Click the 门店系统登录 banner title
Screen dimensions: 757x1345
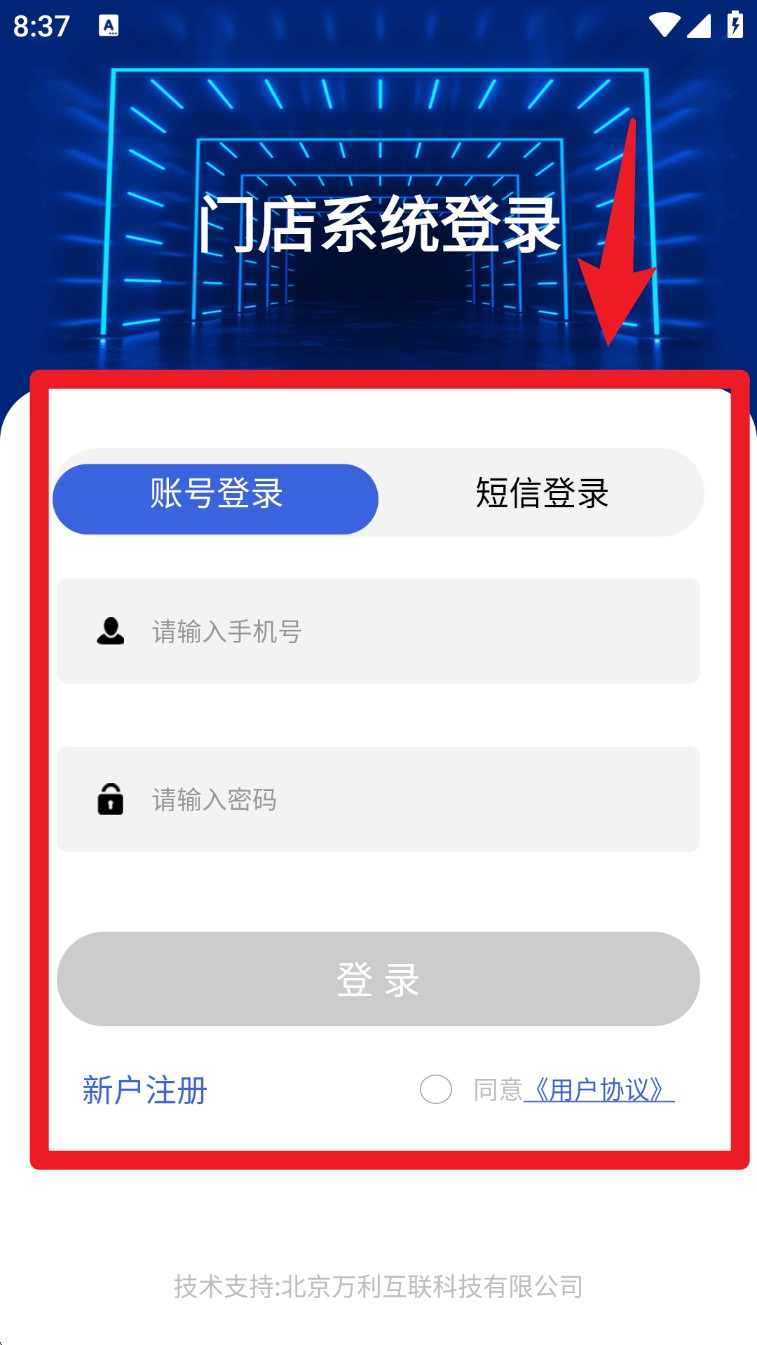pos(383,228)
